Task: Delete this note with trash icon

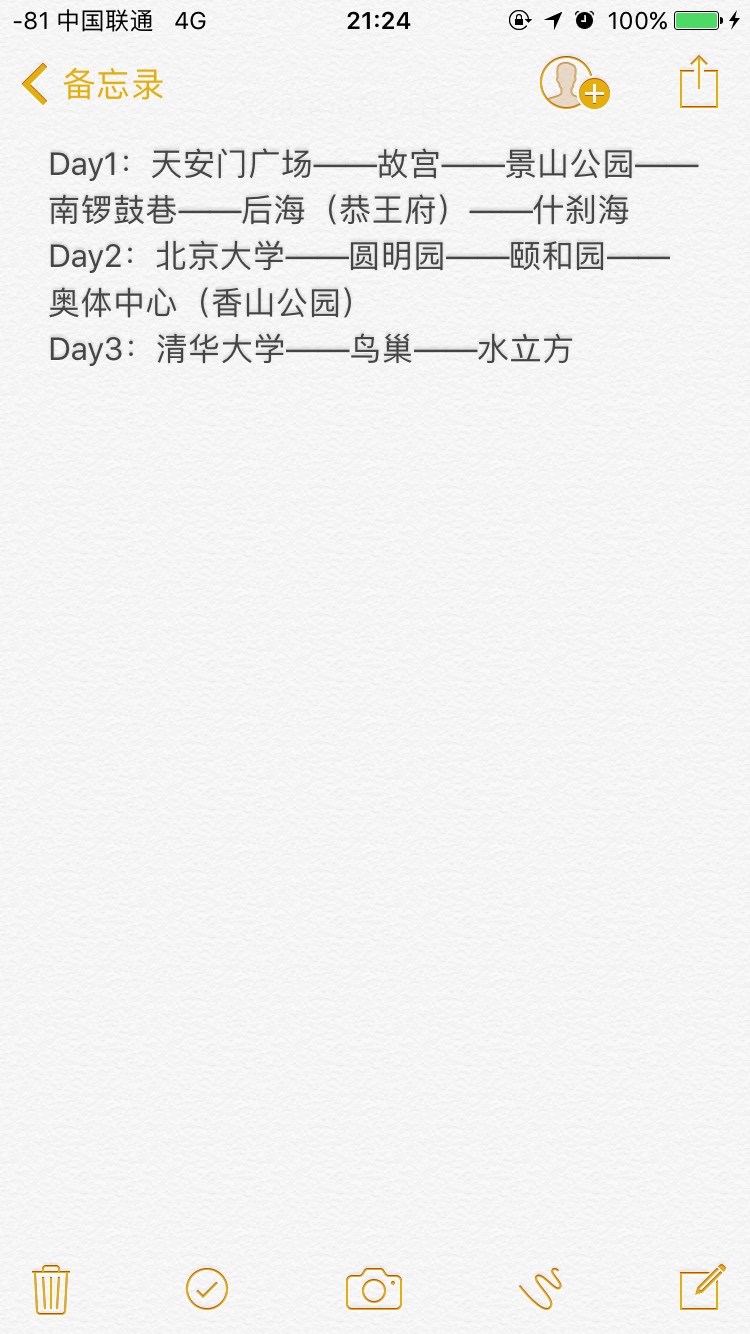Action: tap(50, 1289)
